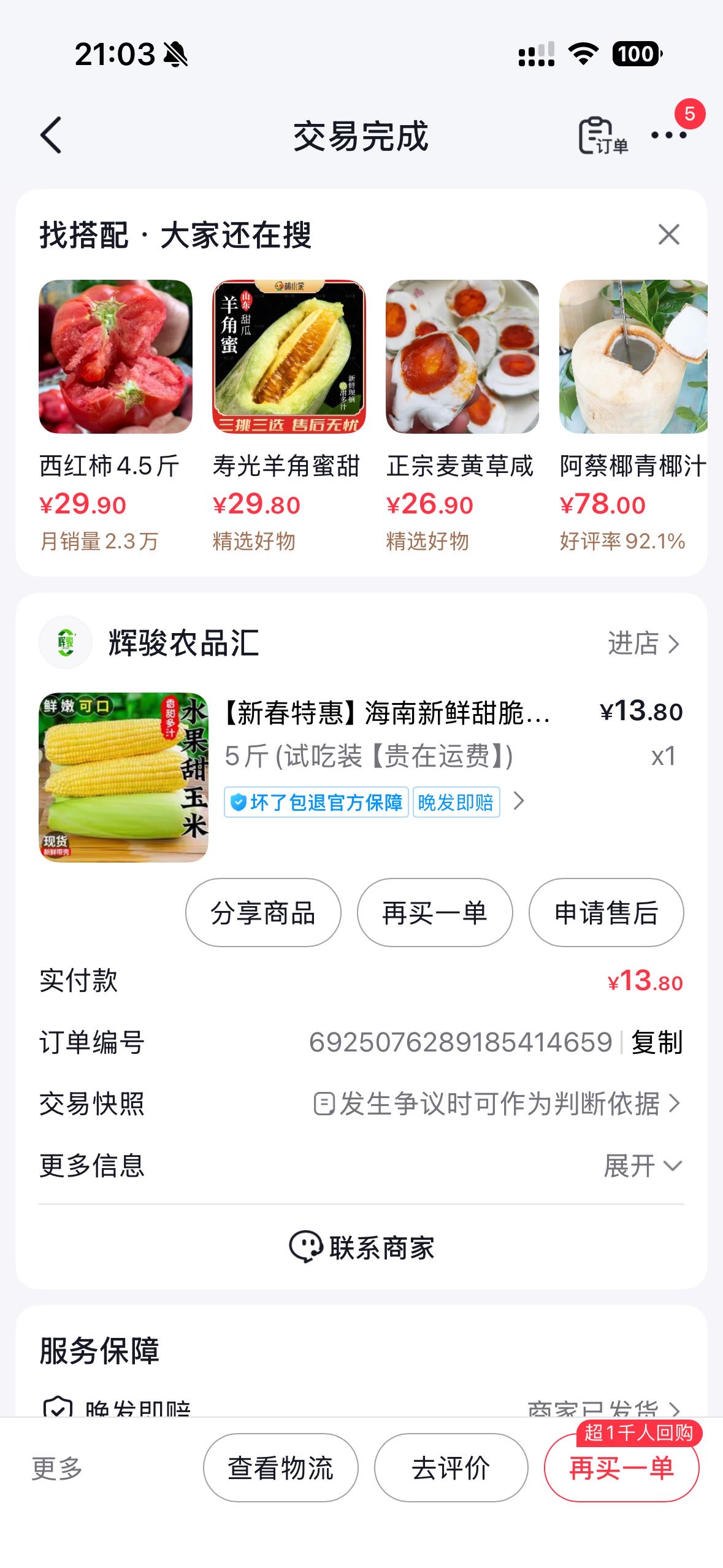The height and width of the screenshot is (1568, 723).
Task: Tap 去评价 to review the order
Action: (x=451, y=1467)
